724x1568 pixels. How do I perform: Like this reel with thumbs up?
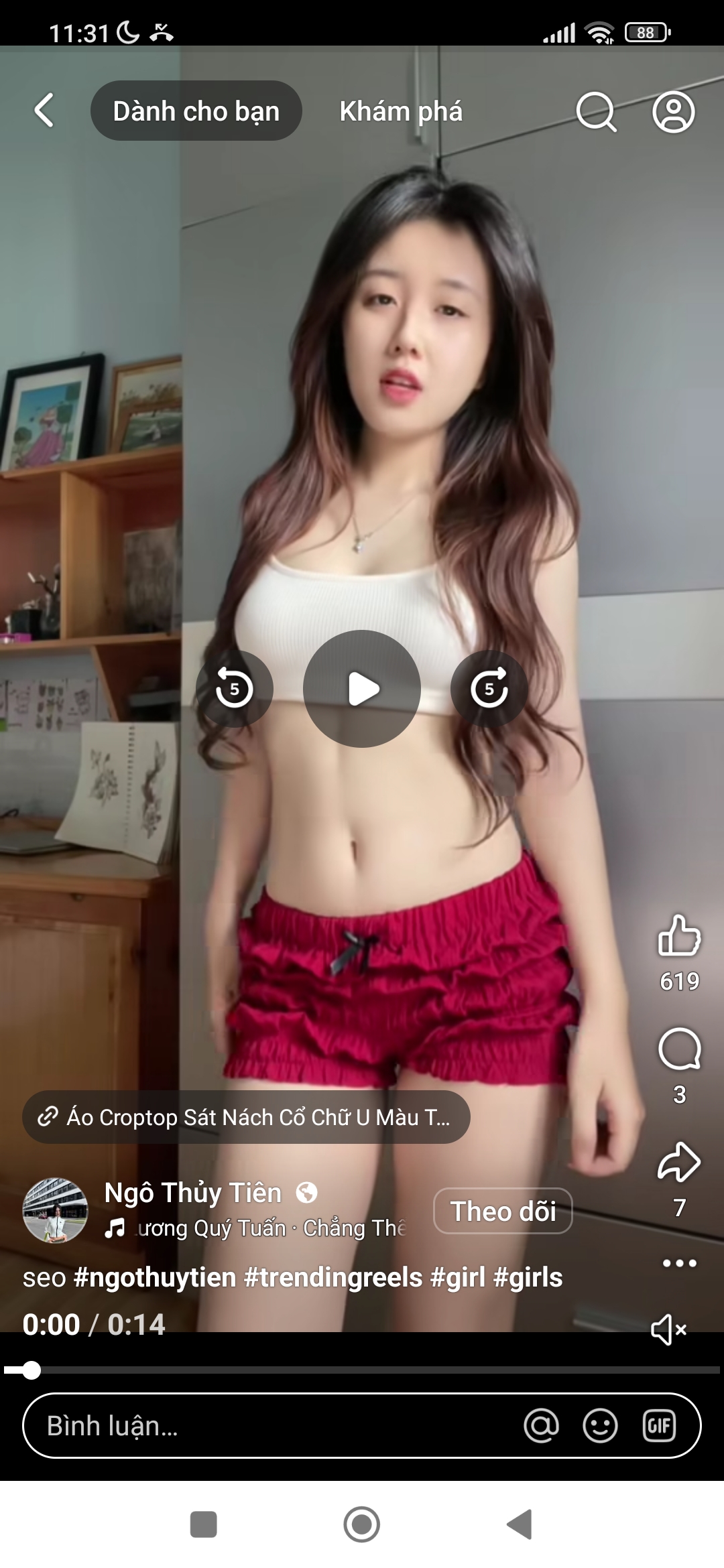pos(679,935)
